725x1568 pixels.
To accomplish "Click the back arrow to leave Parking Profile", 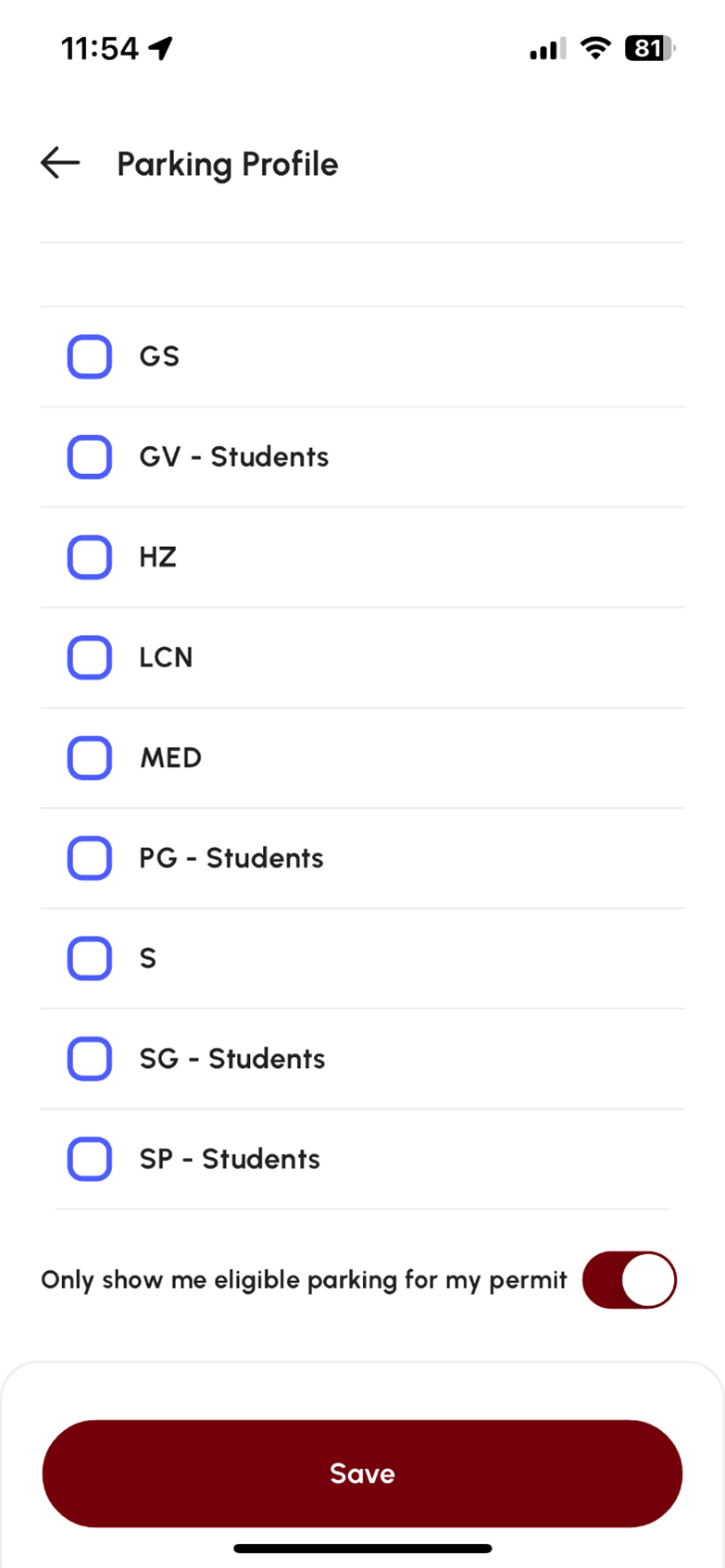I will click(59, 163).
